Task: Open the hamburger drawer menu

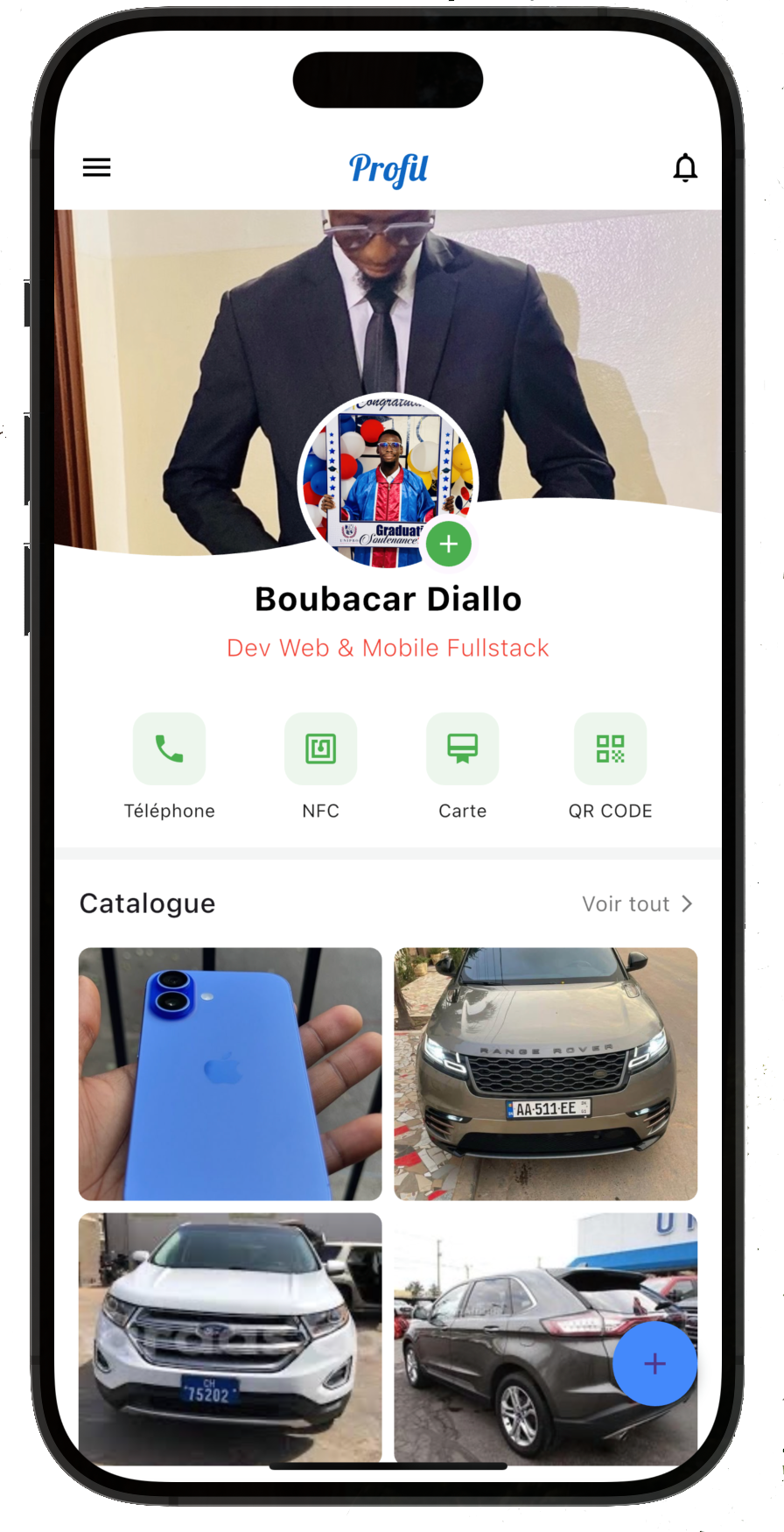Action: click(96, 167)
